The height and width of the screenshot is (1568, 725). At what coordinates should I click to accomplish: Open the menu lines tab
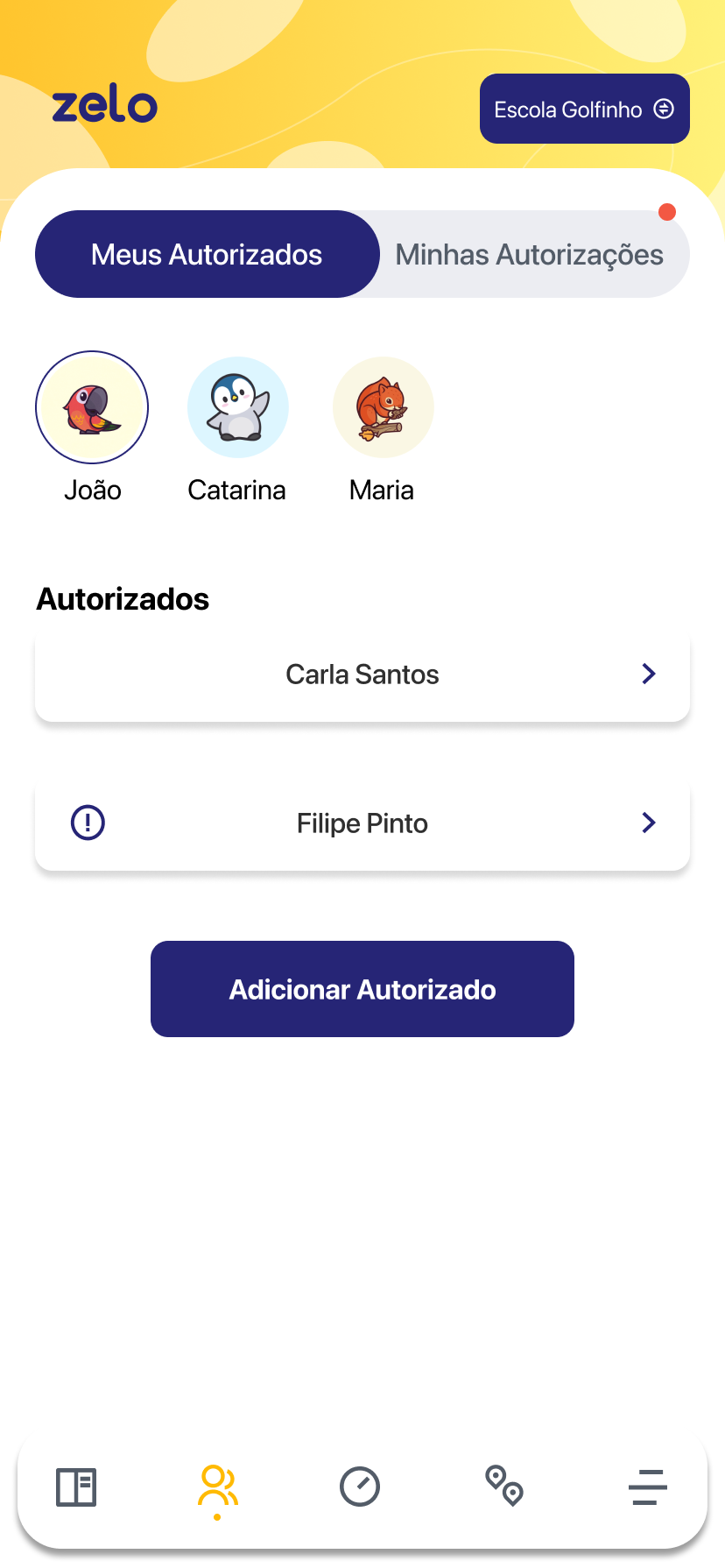click(648, 1487)
